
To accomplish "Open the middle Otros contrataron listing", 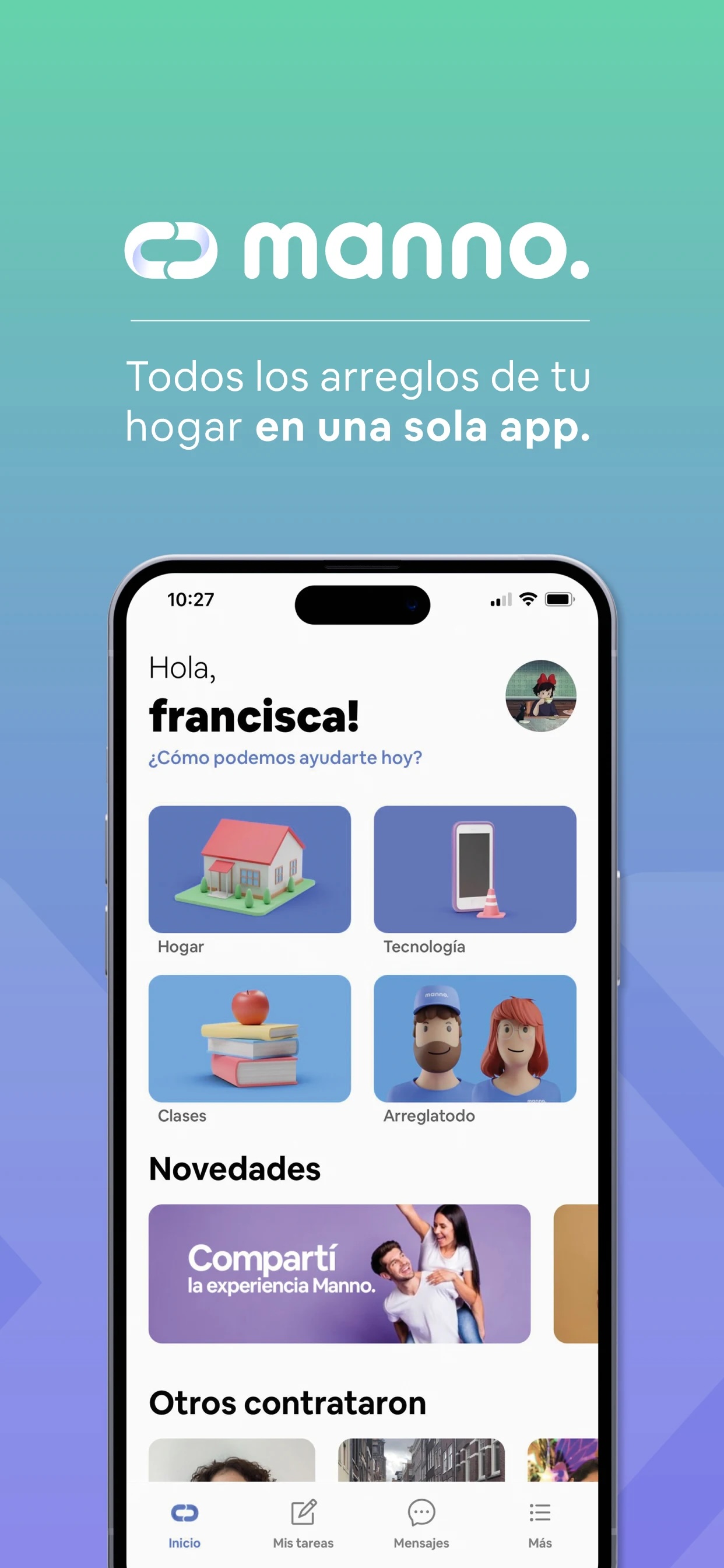I will (422, 1467).
